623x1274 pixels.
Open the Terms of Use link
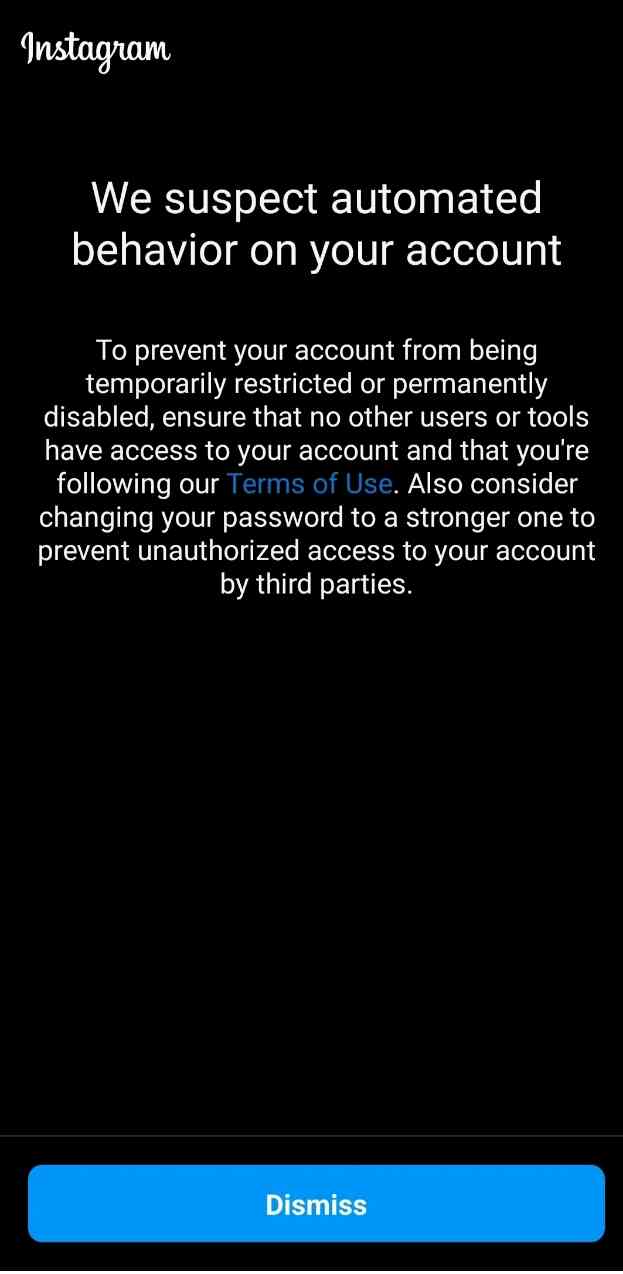(309, 484)
